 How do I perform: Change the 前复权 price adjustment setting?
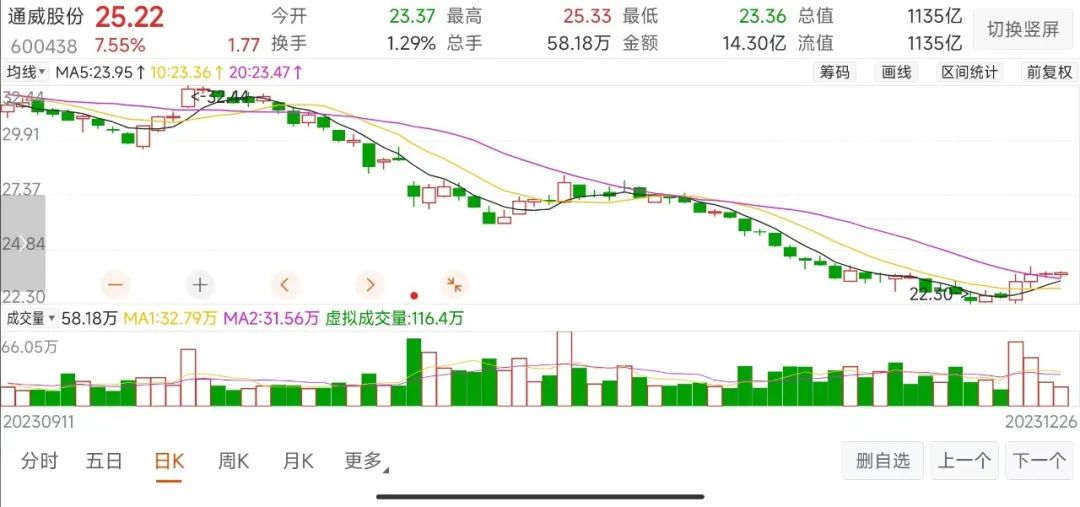1048,72
